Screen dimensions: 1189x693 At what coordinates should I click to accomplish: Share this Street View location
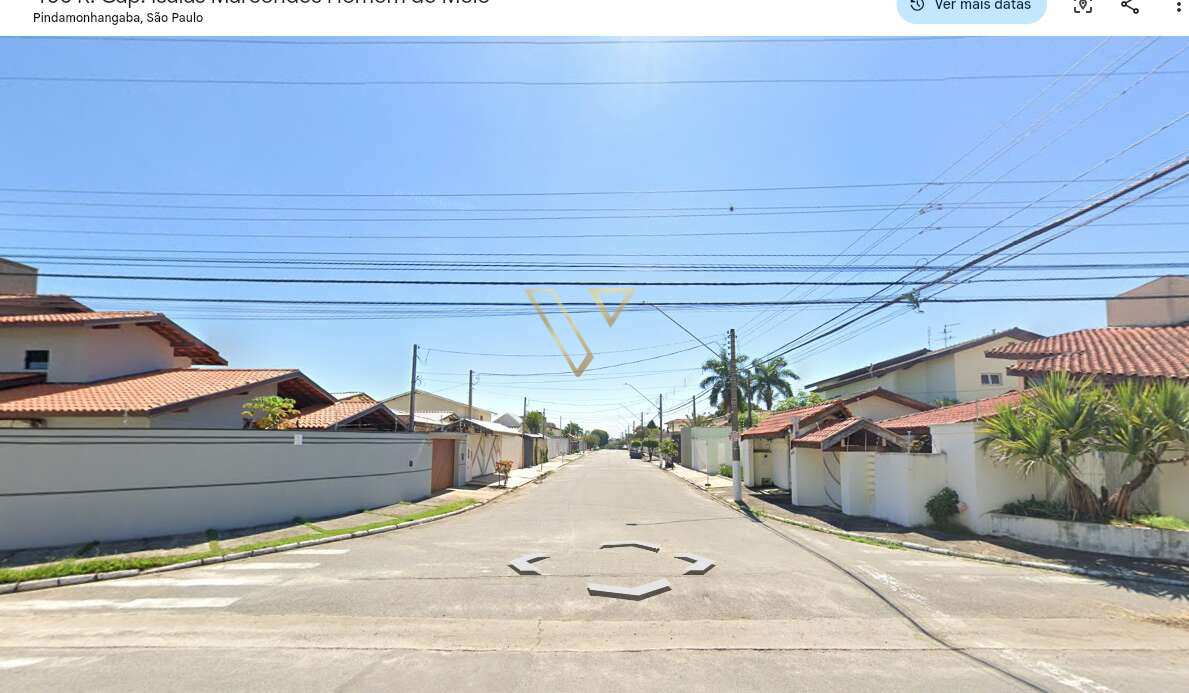point(1130,7)
